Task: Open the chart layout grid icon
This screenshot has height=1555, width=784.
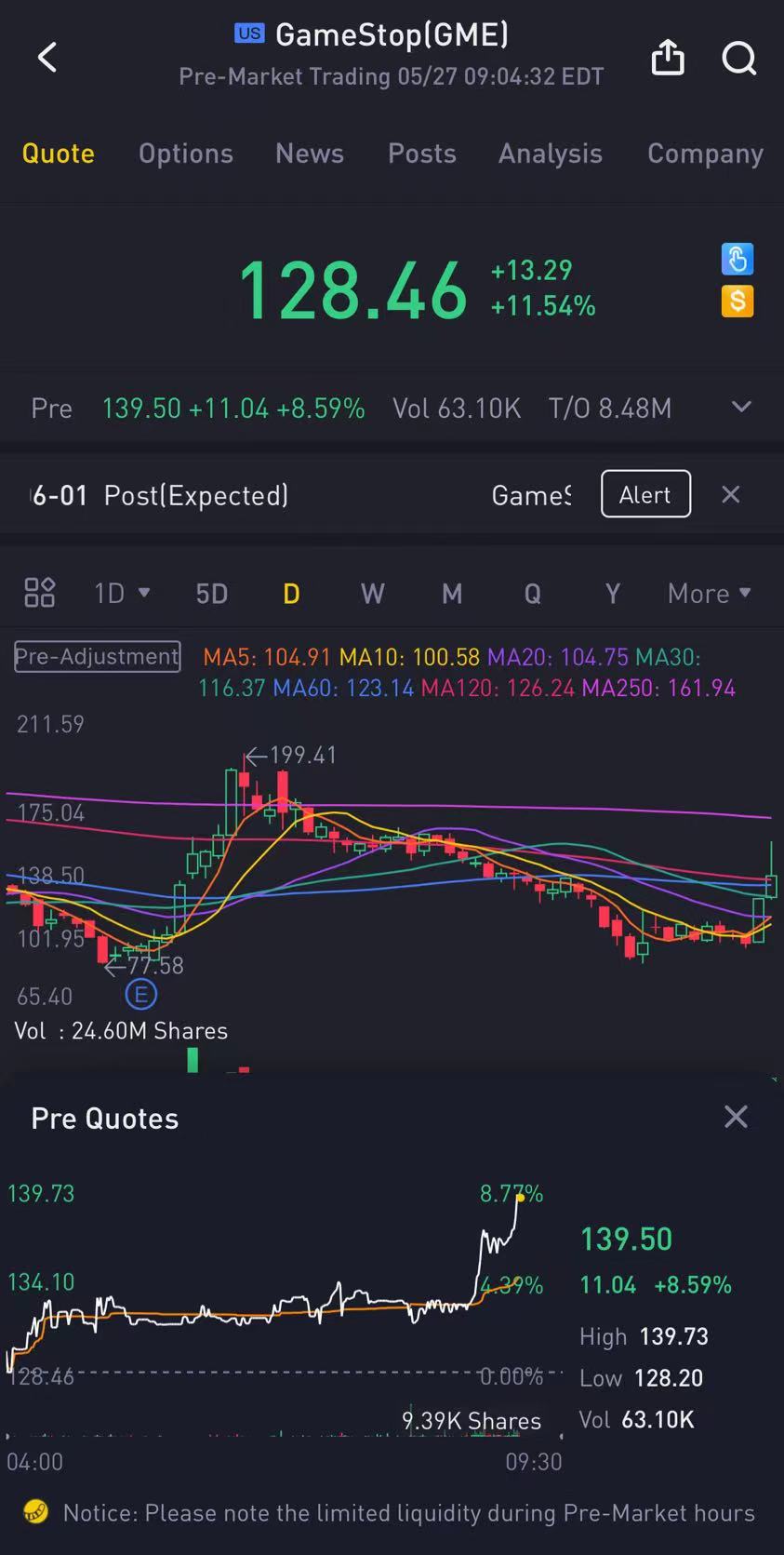Action: coord(39,593)
